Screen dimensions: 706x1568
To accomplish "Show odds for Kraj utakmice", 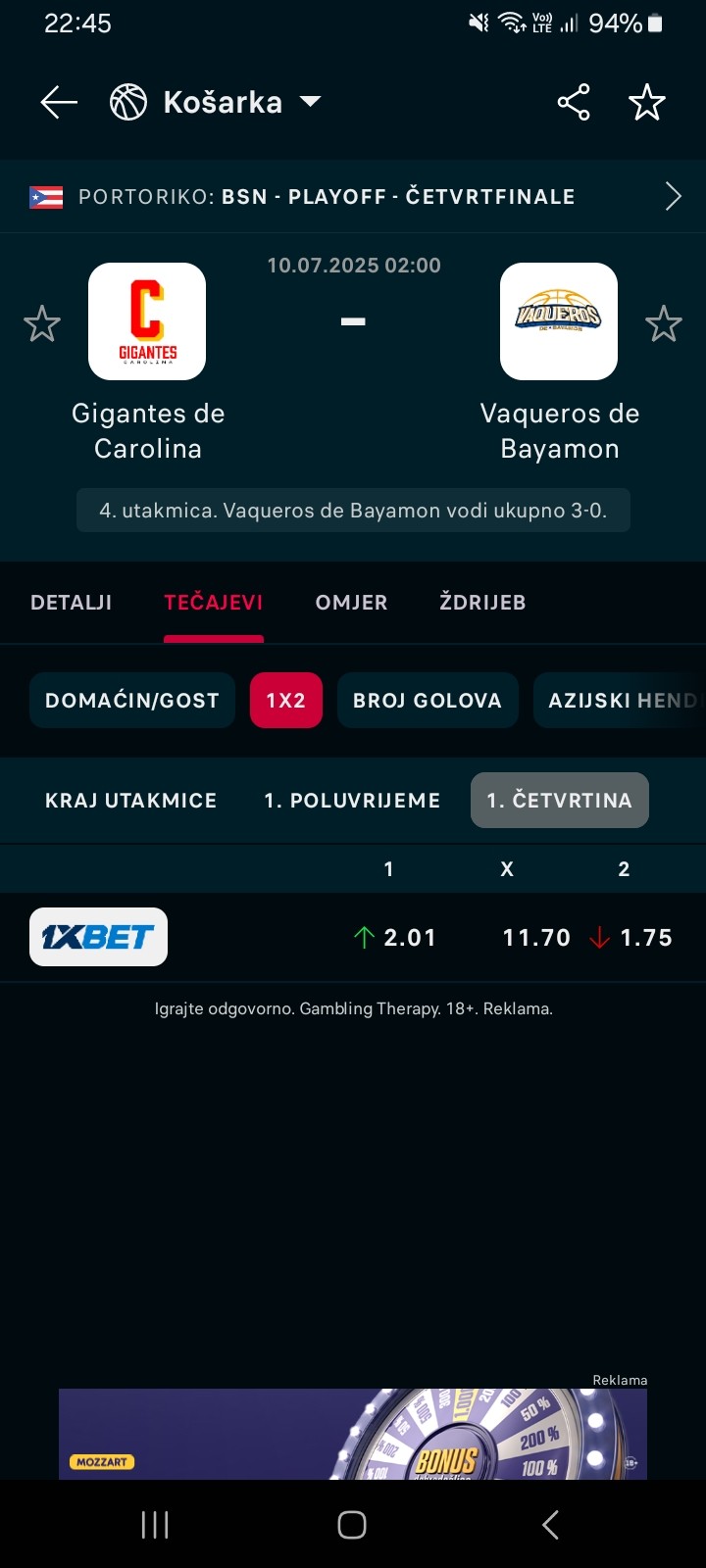I will 131,801.
